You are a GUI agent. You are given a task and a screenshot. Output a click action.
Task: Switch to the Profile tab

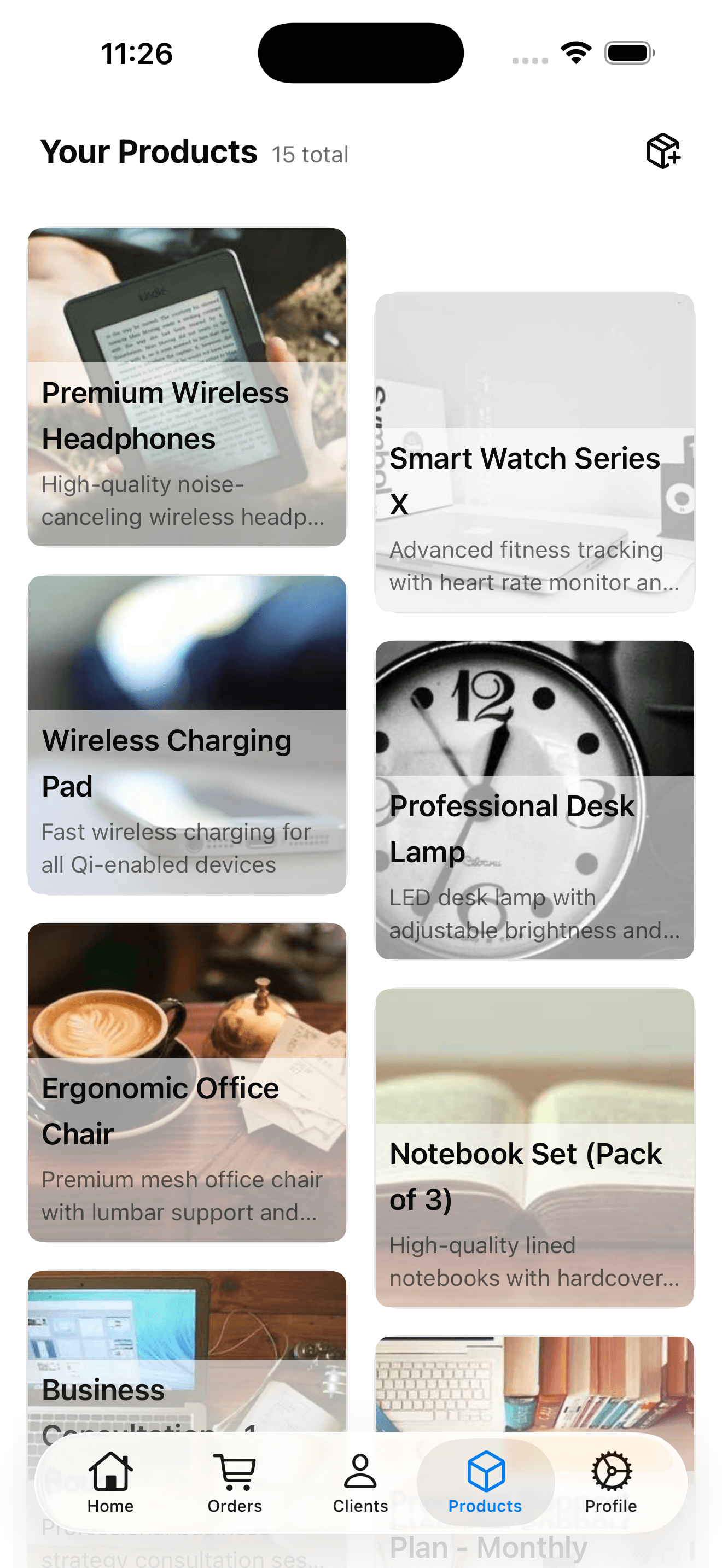pyautogui.click(x=610, y=1506)
